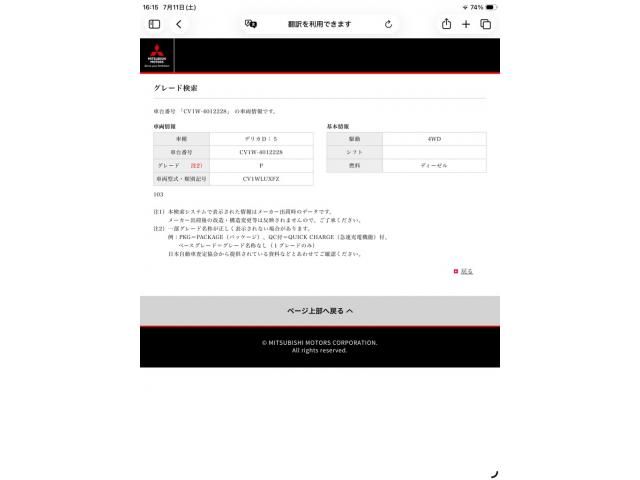Tap the Mitsubishi Motors logo in the page header
640x480 pixels.
(x=157, y=56)
